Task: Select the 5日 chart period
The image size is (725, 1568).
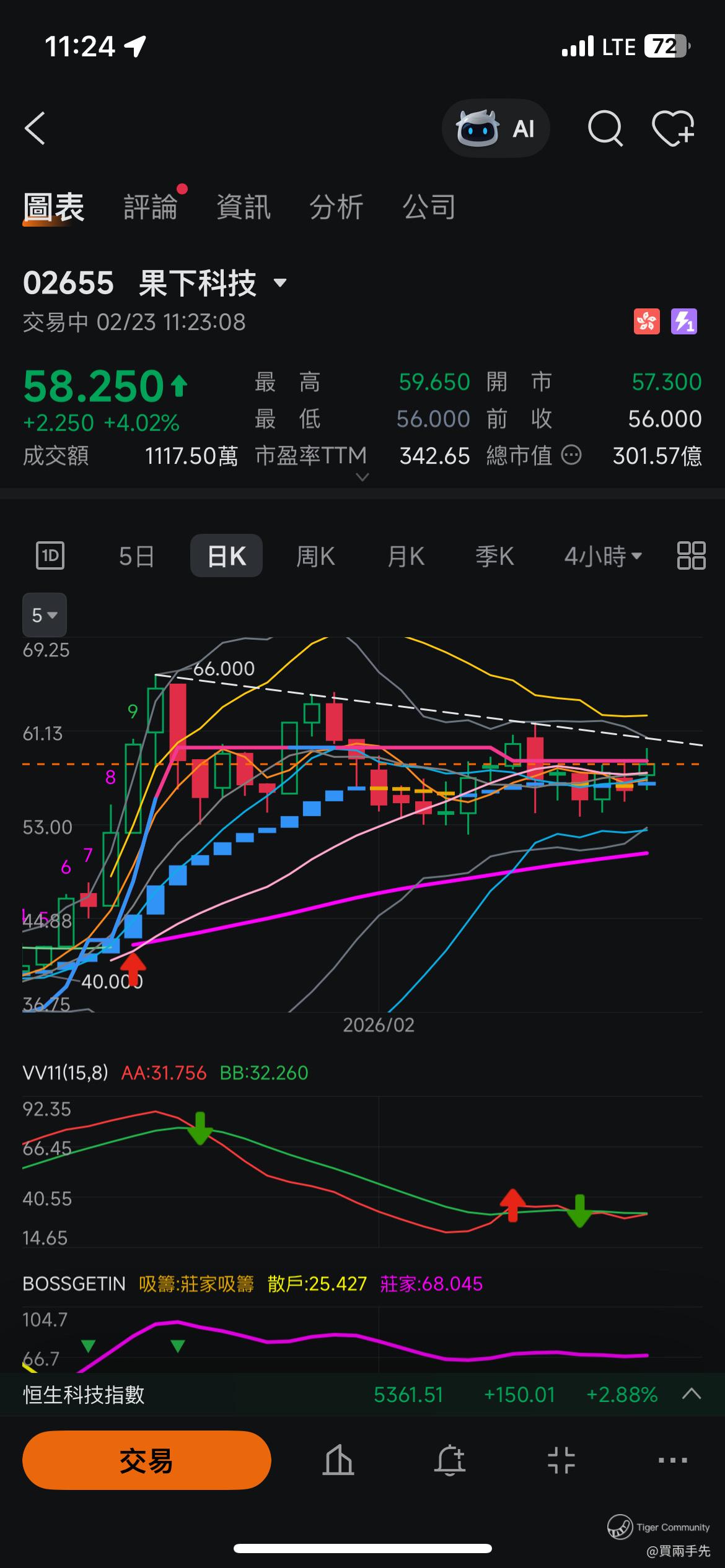Action: tap(136, 556)
